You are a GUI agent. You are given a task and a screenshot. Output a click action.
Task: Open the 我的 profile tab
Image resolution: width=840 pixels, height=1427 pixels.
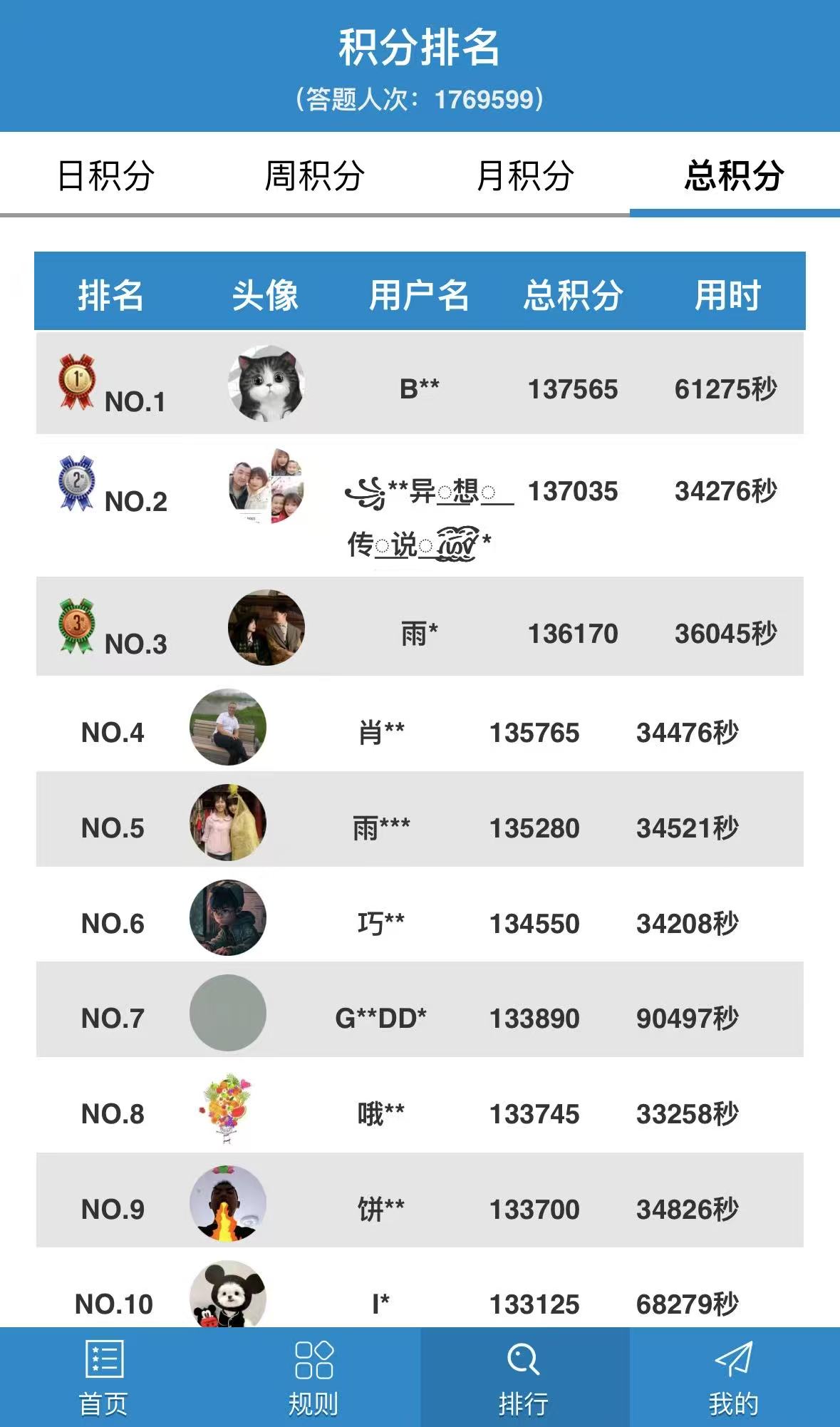pos(734,1378)
